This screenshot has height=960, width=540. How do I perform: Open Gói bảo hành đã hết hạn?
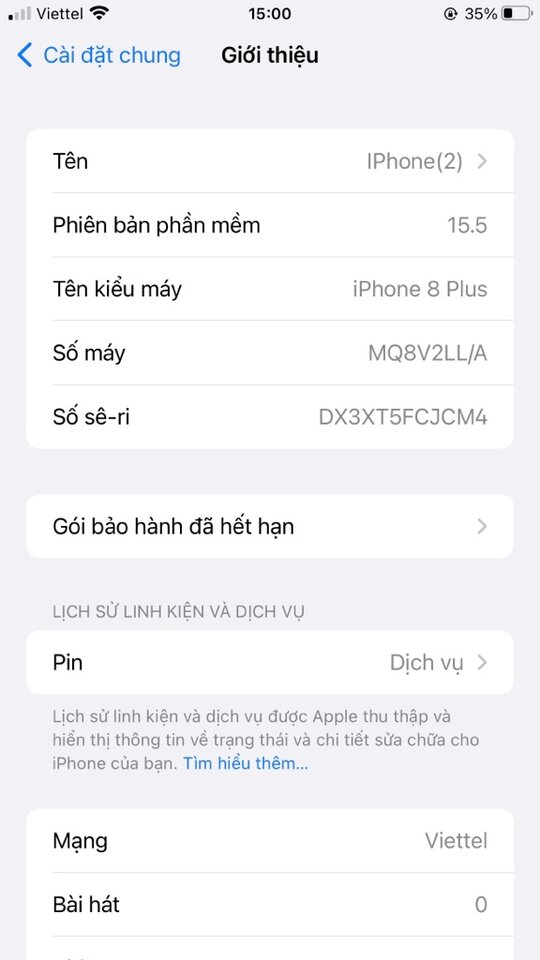click(x=269, y=527)
